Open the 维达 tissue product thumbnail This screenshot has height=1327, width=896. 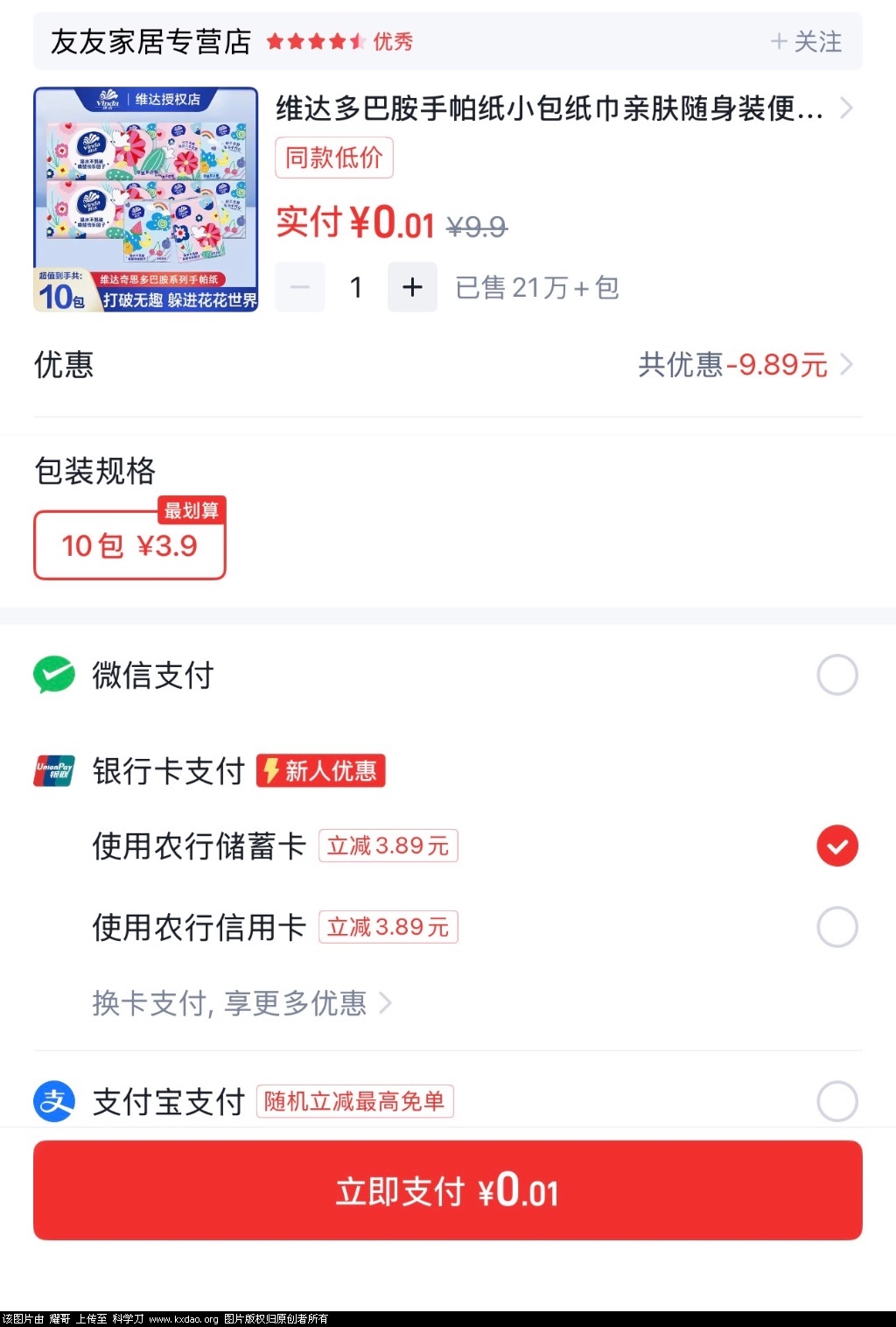[146, 200]
